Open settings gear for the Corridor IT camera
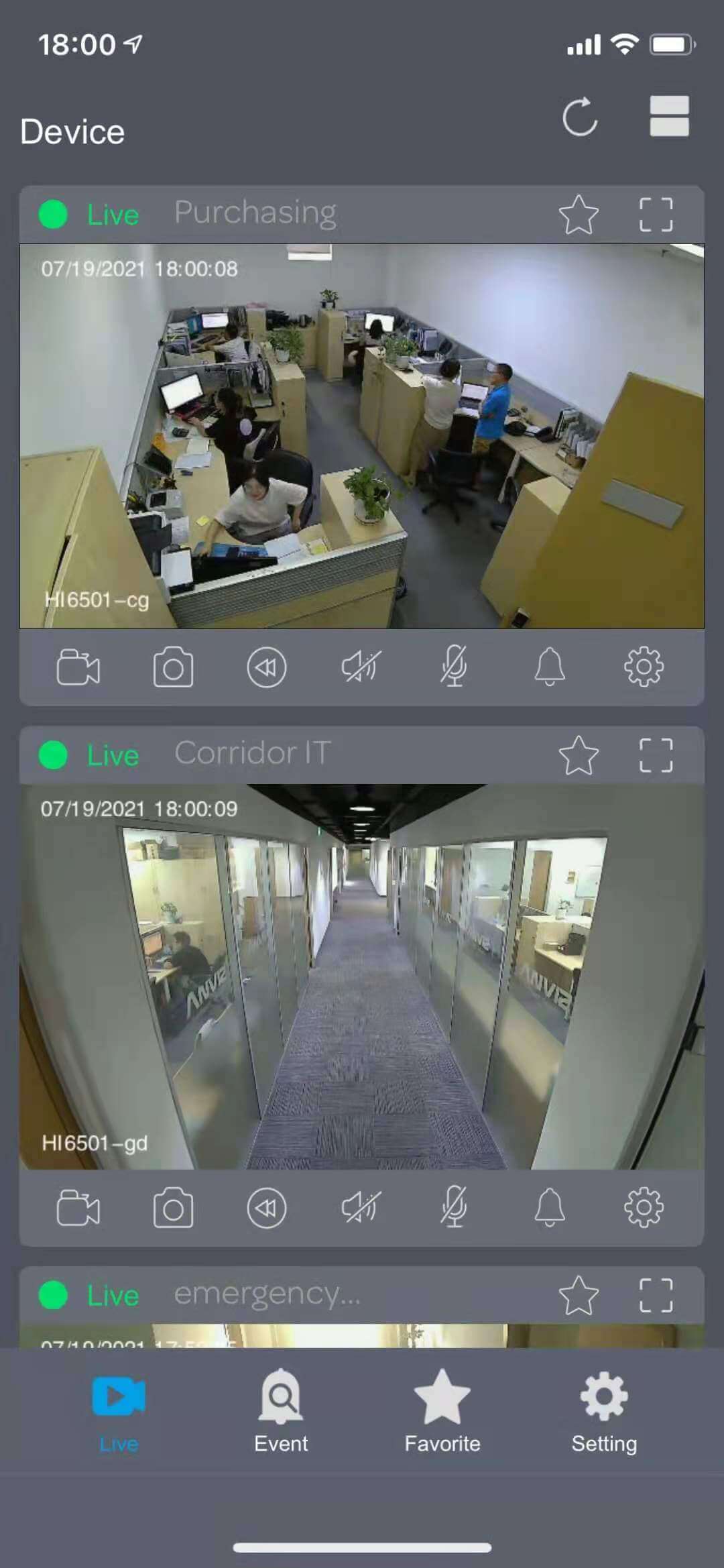Screen dimensions: 724x1568 pyautogui.click(x=644, y=1208)
